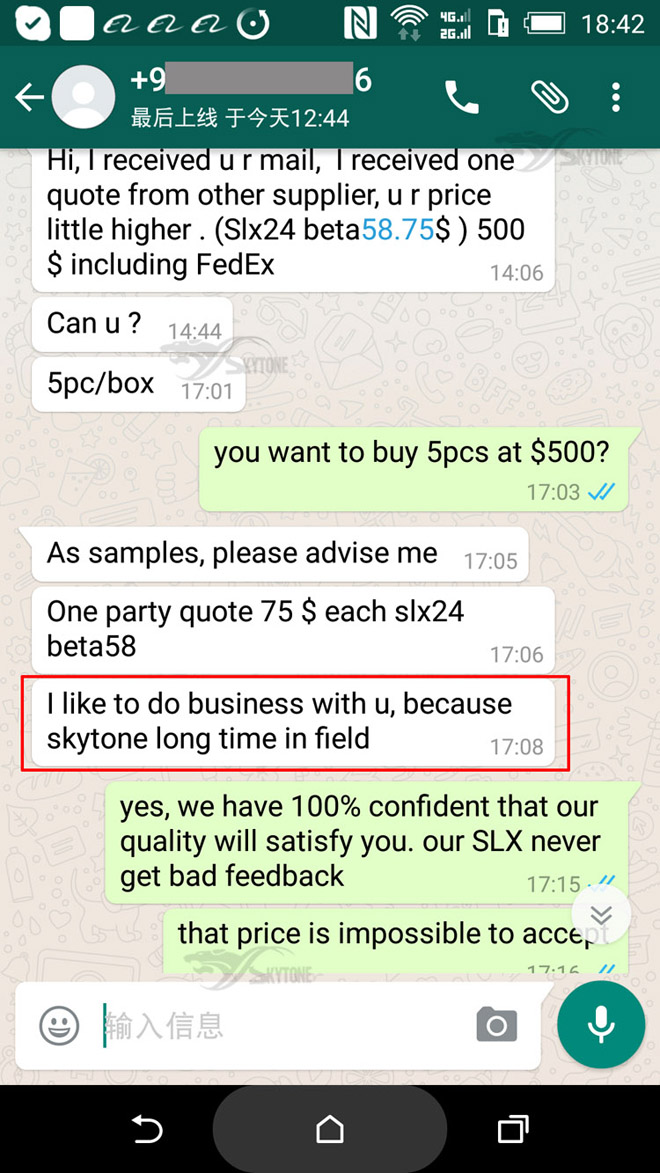
Task: Open the recent apps overview
Action: click(x=513, y=1129)
